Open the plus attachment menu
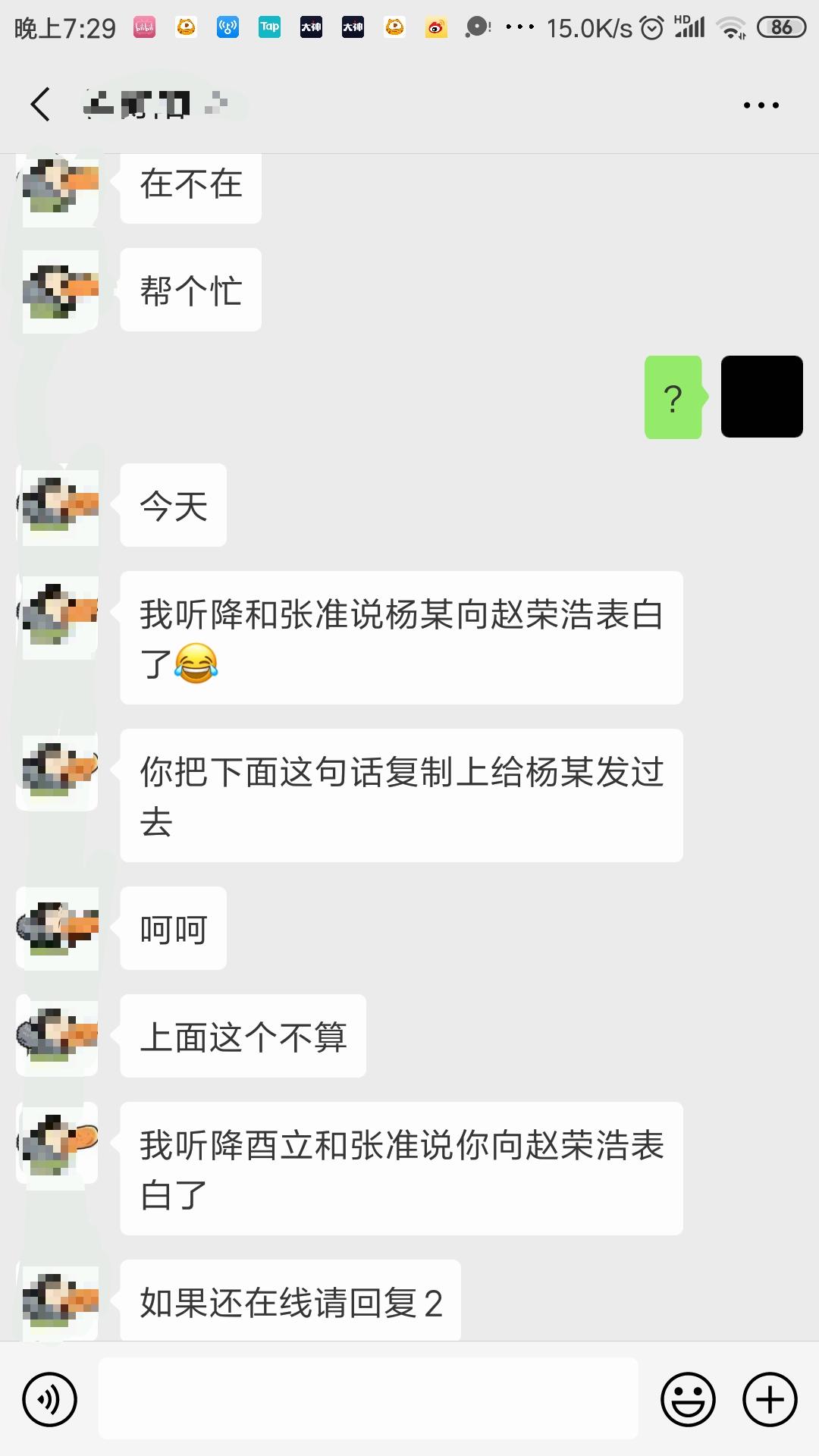Viewport: 819px width, 1456px height. (770, 1399)
